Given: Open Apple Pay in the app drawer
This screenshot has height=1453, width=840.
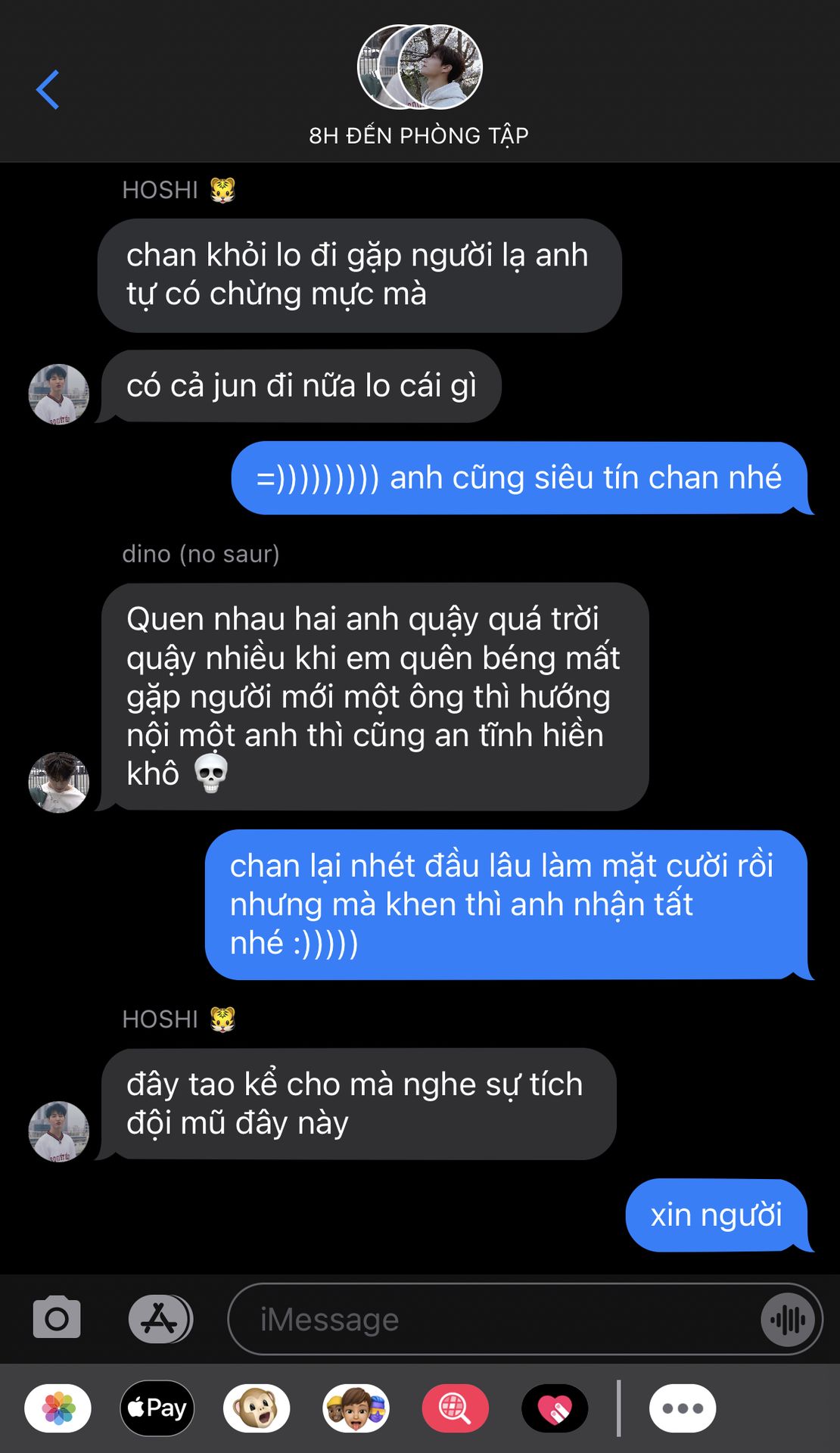Looking at the screenshot, I should (157, 1408).
